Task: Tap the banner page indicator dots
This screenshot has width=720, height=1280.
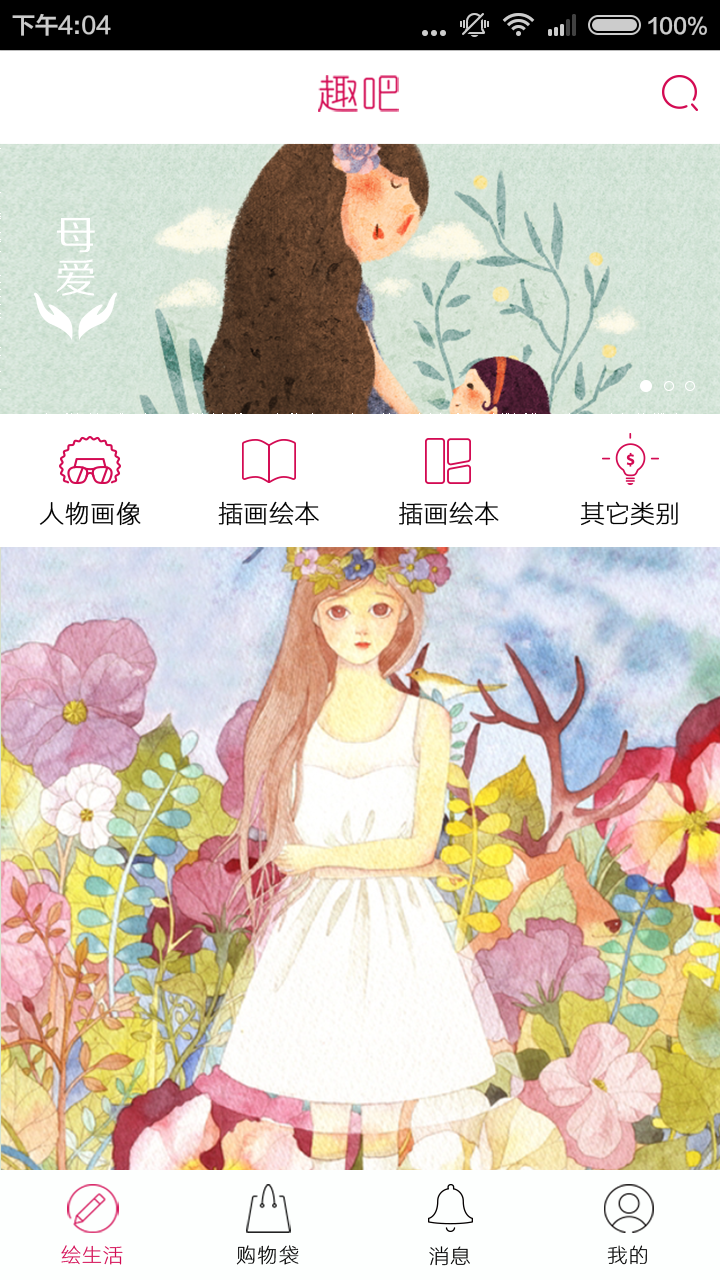Action: click(x=668, y=385)
